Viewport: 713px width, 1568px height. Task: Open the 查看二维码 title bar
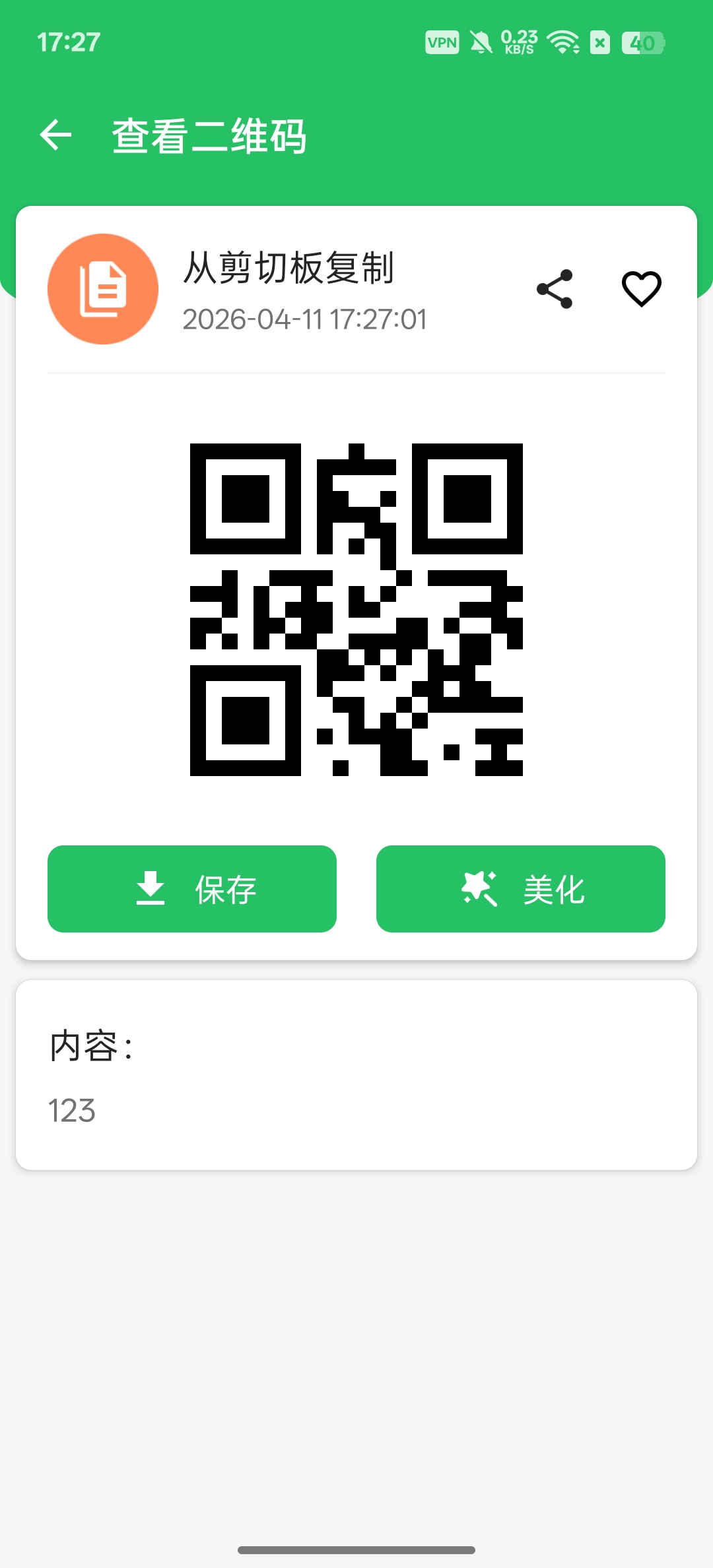click(x=209, y=135)
